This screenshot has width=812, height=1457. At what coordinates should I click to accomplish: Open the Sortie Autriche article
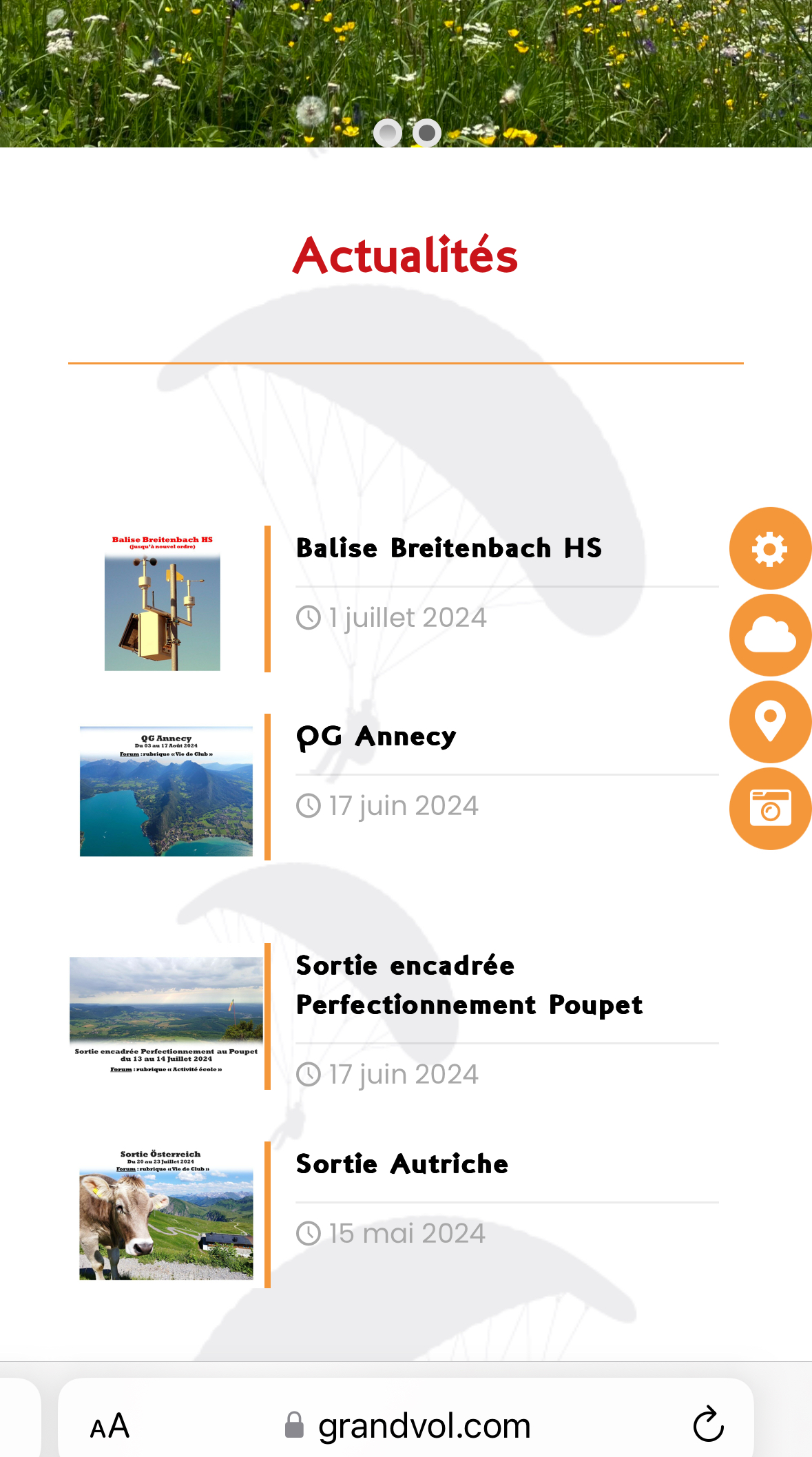402,1164
